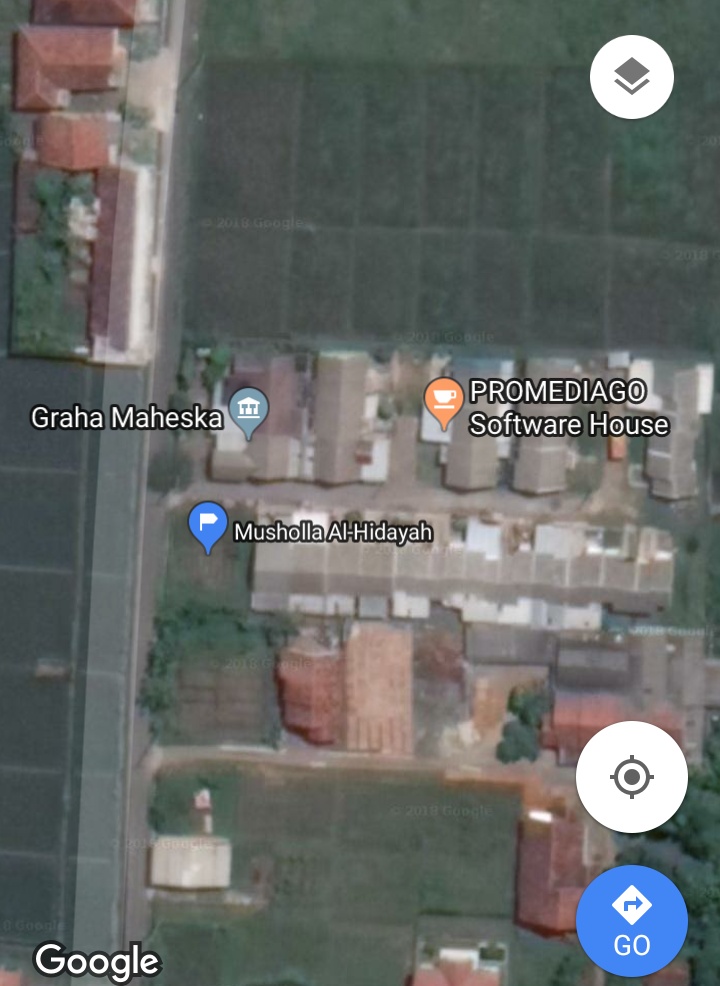The image size is (720, 986).
Task: Open the Musholla Al-Hidayah place pin
Action: pyautogui.click(x=208, y=526)
